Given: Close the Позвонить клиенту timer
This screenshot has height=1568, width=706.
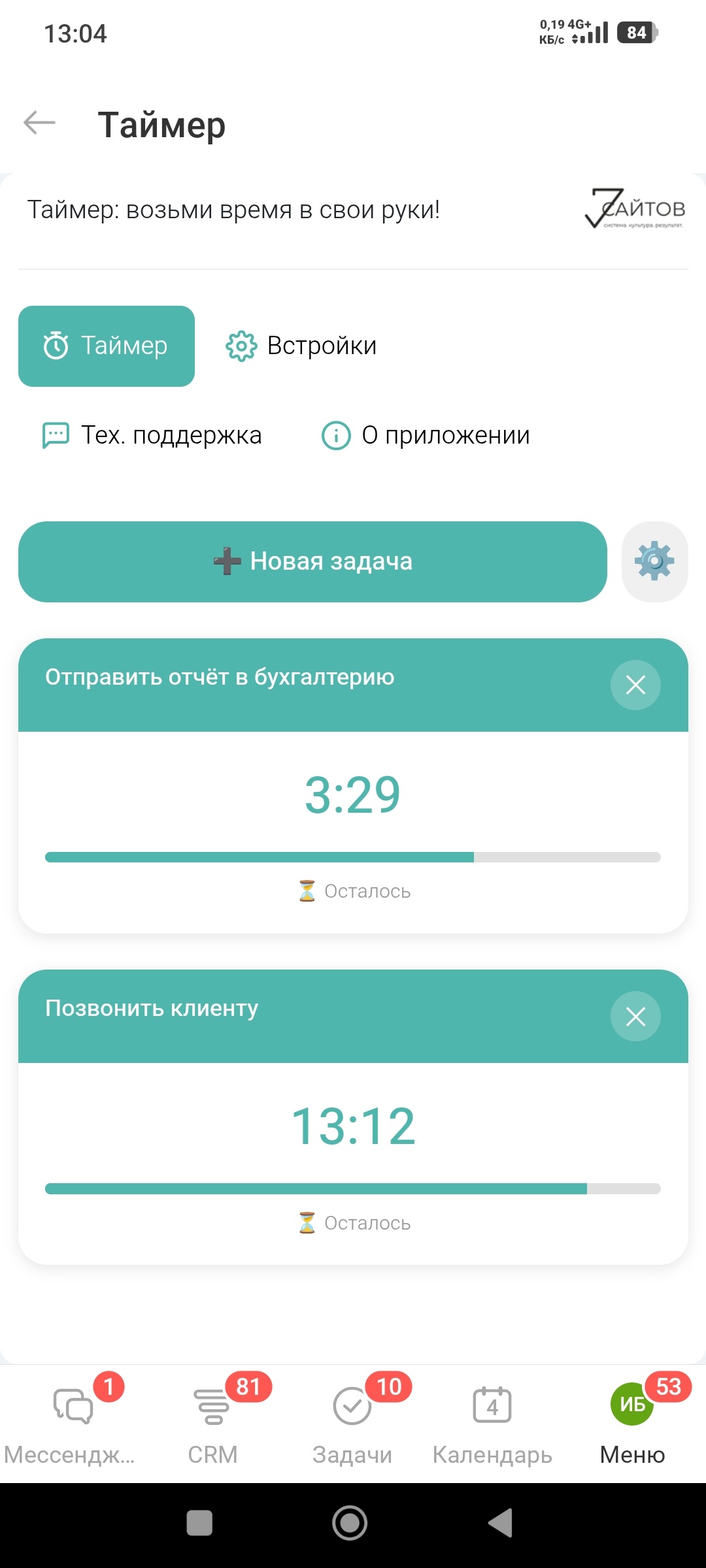Looking at the screenshot, I should coord(635,1016).
